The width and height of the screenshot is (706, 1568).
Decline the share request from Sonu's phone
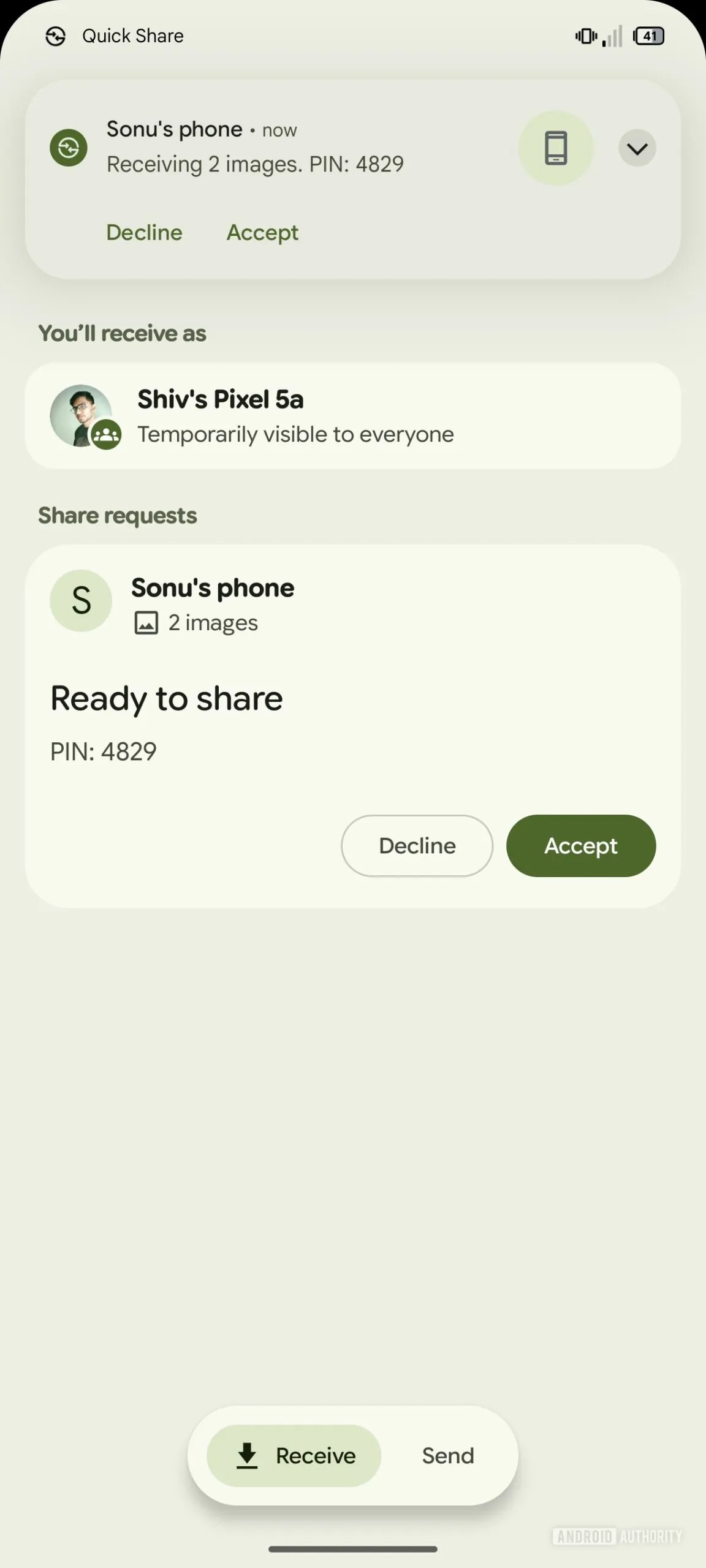416,845
